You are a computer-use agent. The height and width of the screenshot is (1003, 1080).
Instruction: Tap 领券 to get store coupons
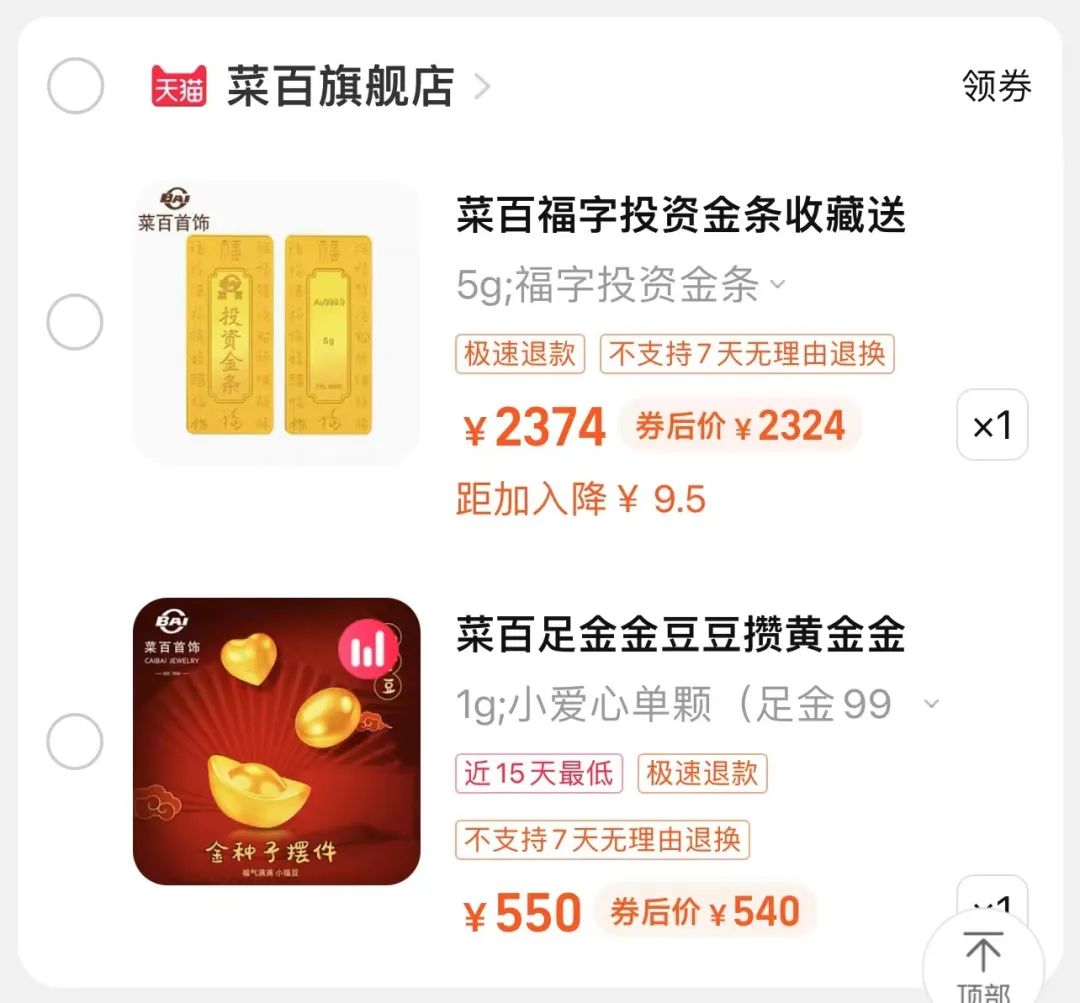coord(996,86)
